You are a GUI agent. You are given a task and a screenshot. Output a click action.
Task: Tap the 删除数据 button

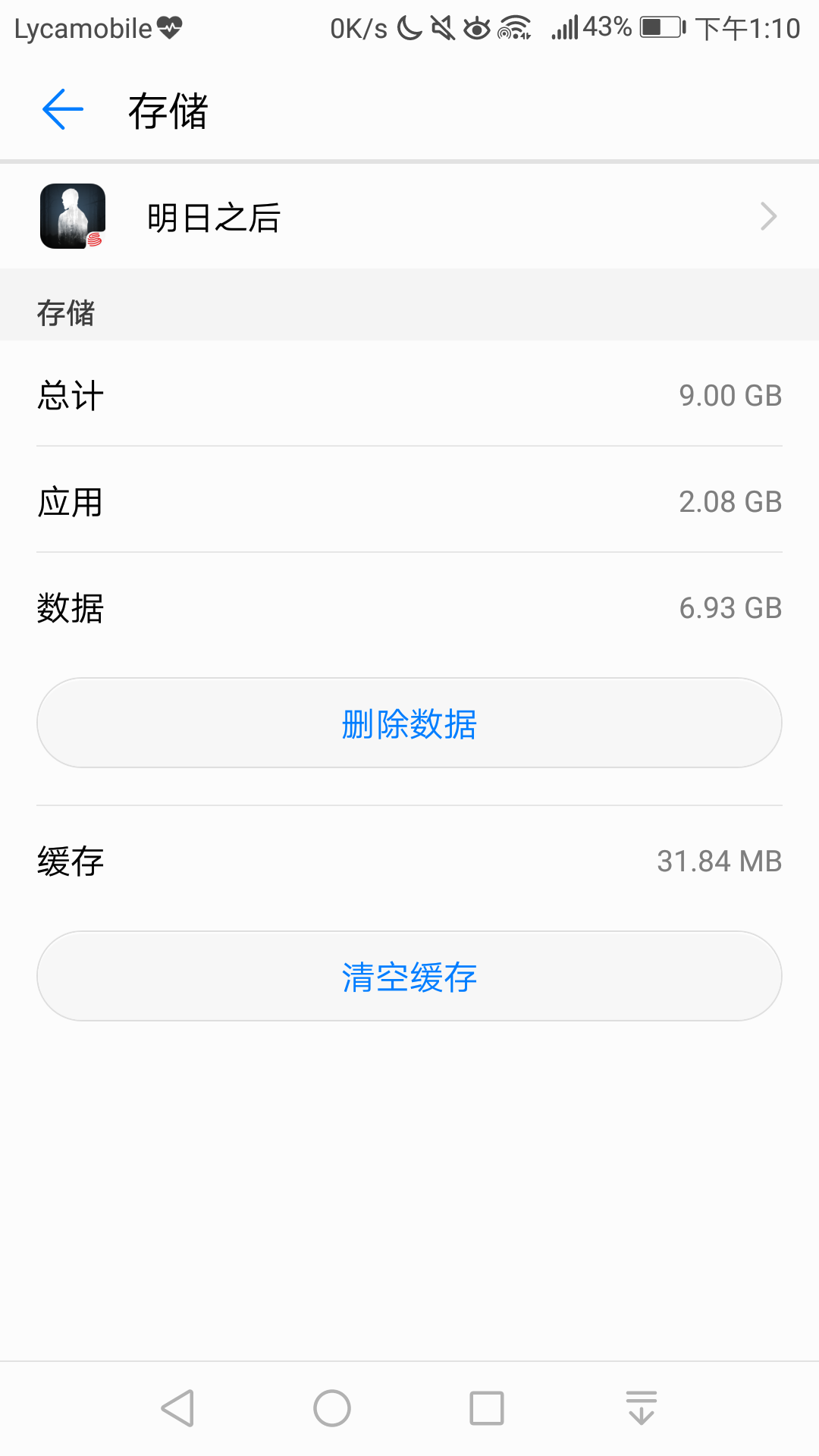click(409, 723)
